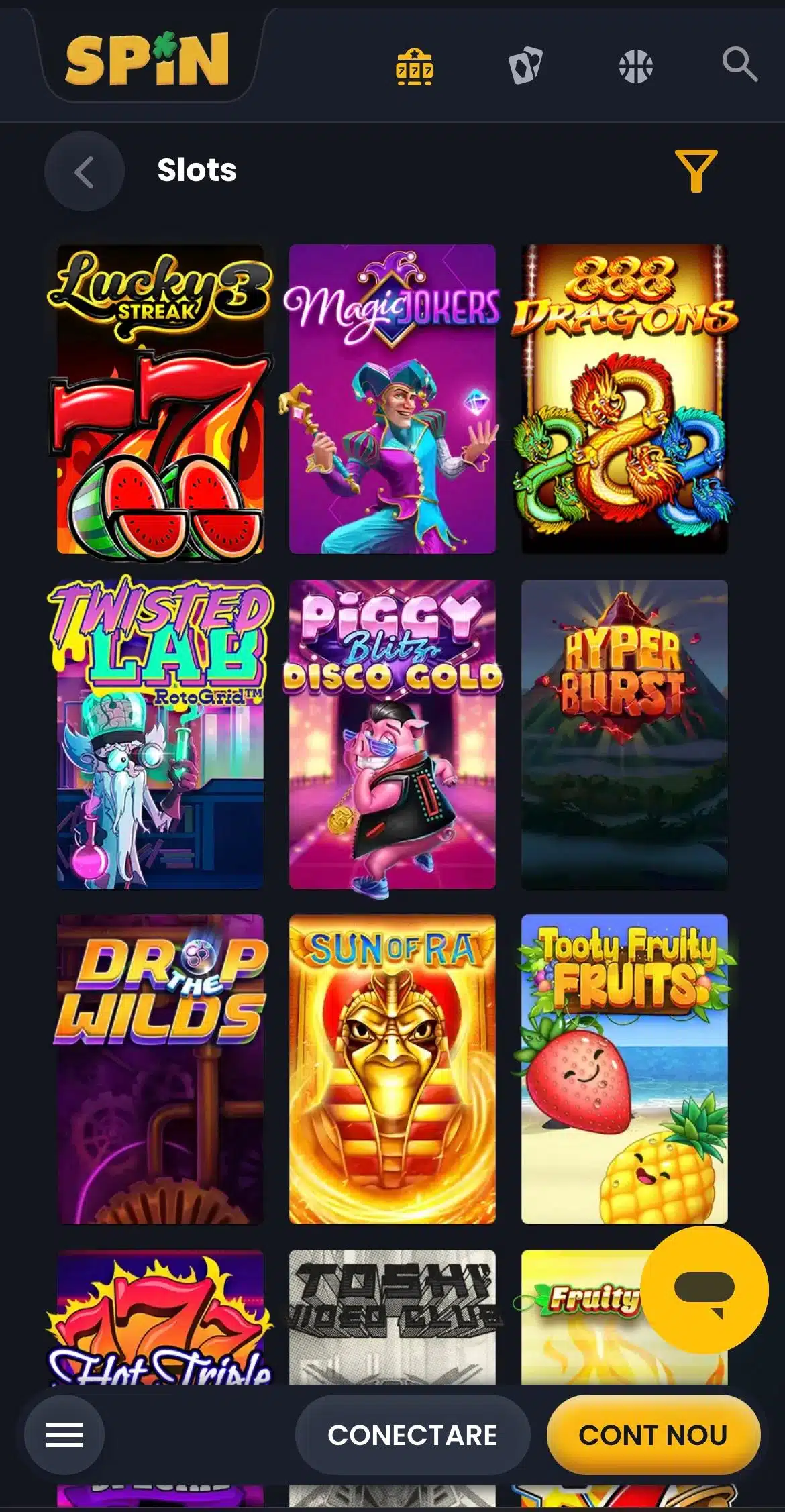Image resolution: width=785 pixels, height=1512 pixels.
Task: Open the slots category icon
Action: pyautogui.click(x=414, y=66)
